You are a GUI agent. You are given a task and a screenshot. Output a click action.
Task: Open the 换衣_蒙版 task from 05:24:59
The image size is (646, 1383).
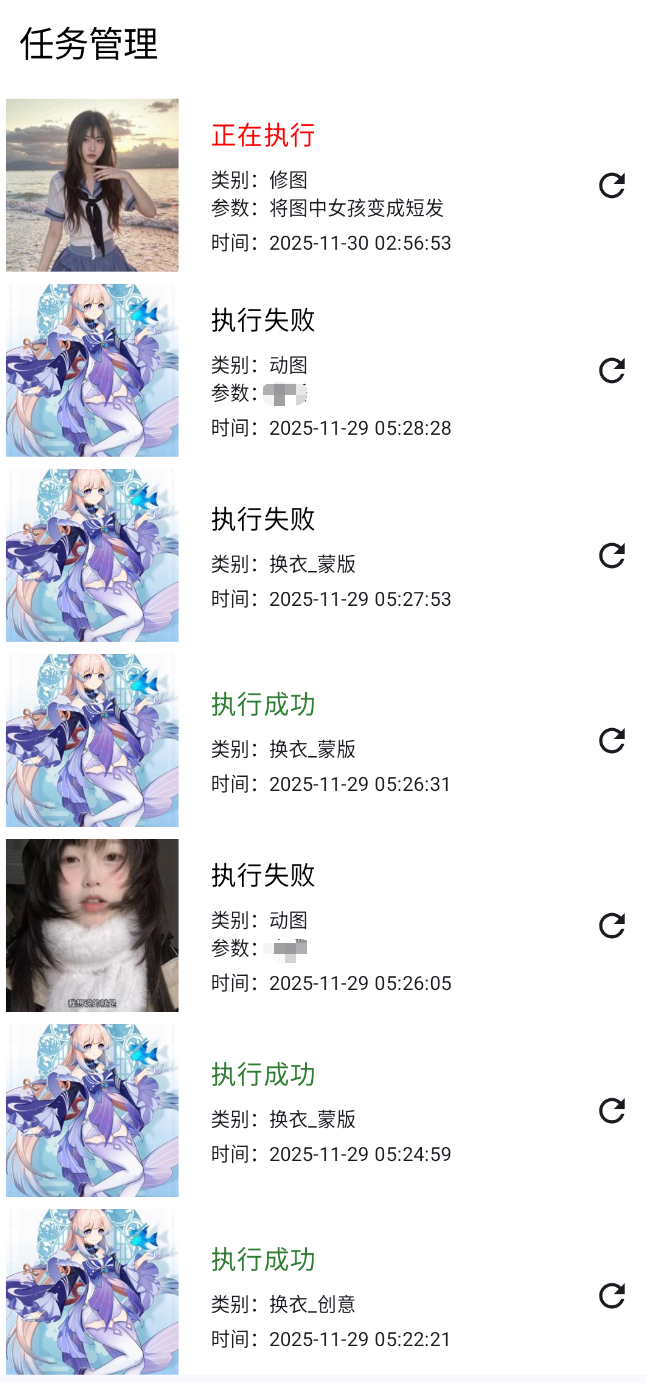coord(330,1111)
